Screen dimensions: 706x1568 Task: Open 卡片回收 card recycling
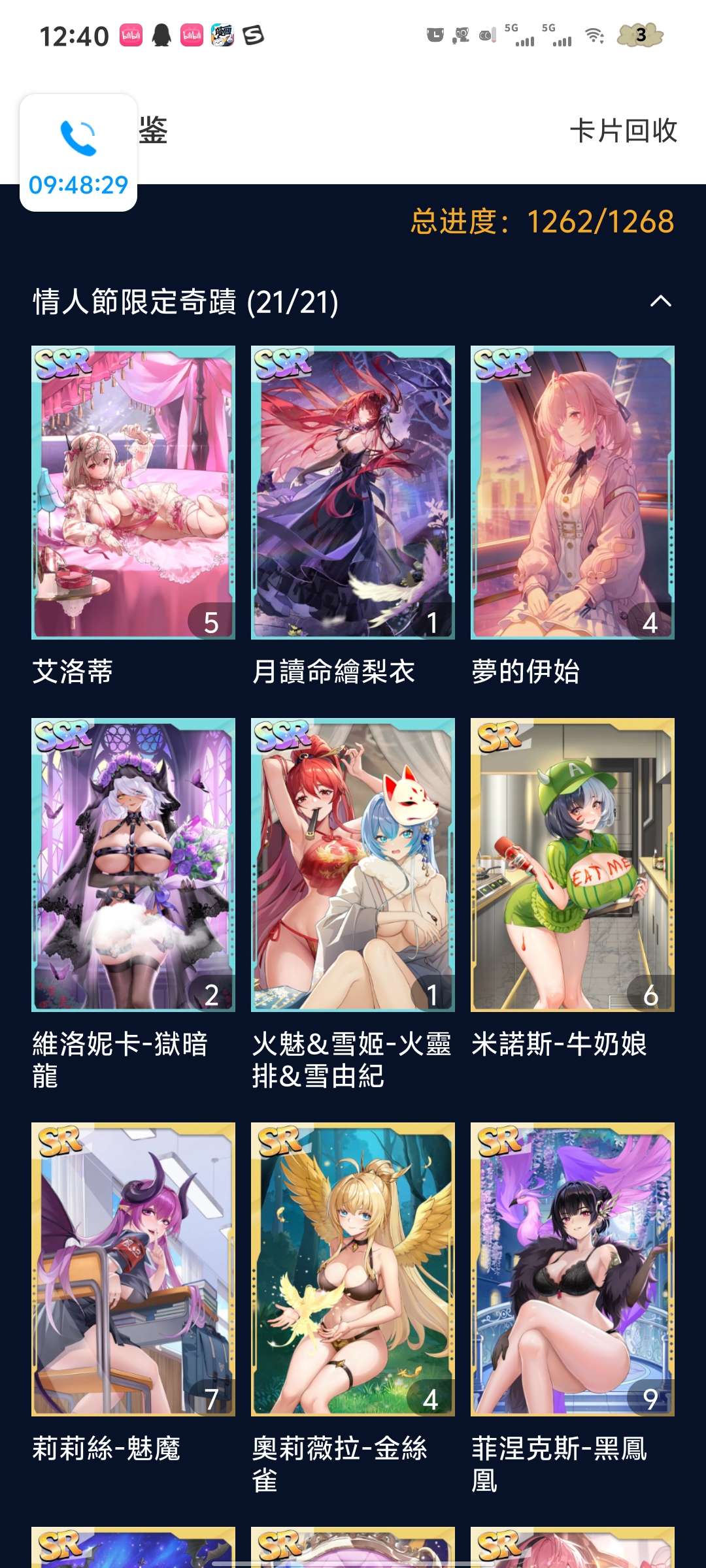623,131
